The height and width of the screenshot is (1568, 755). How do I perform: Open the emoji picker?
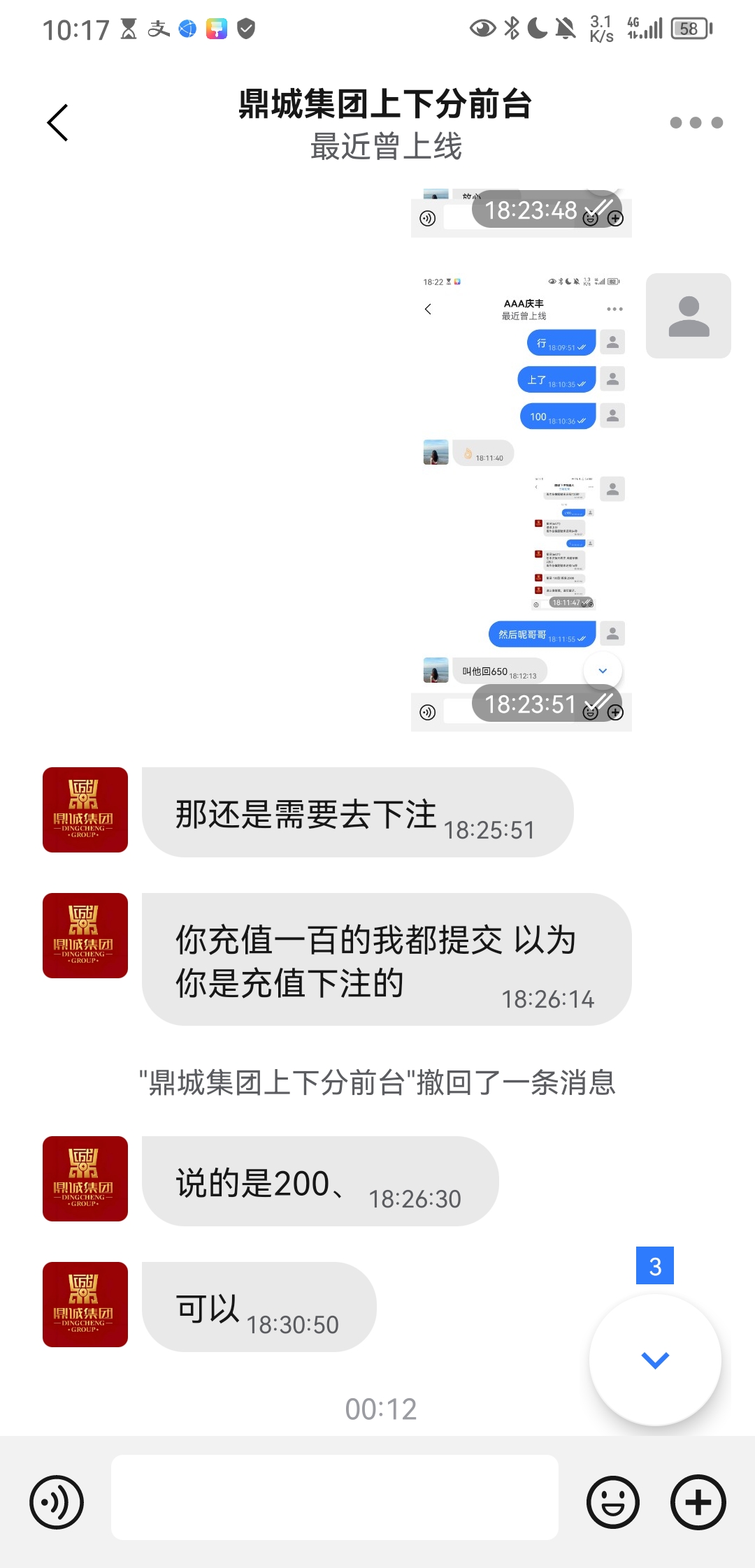(x=612, y=1502)
